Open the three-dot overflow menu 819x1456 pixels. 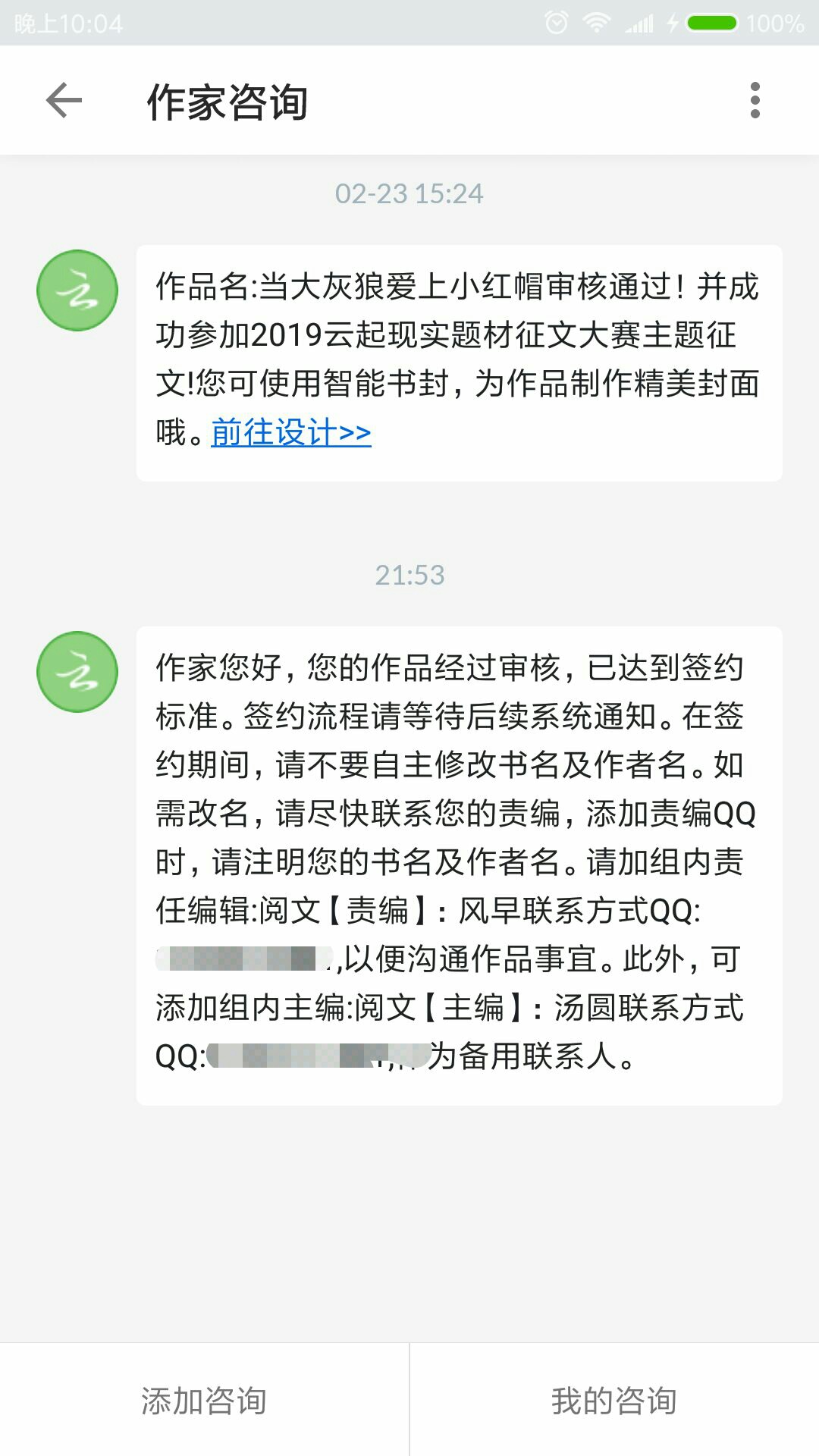755,101
